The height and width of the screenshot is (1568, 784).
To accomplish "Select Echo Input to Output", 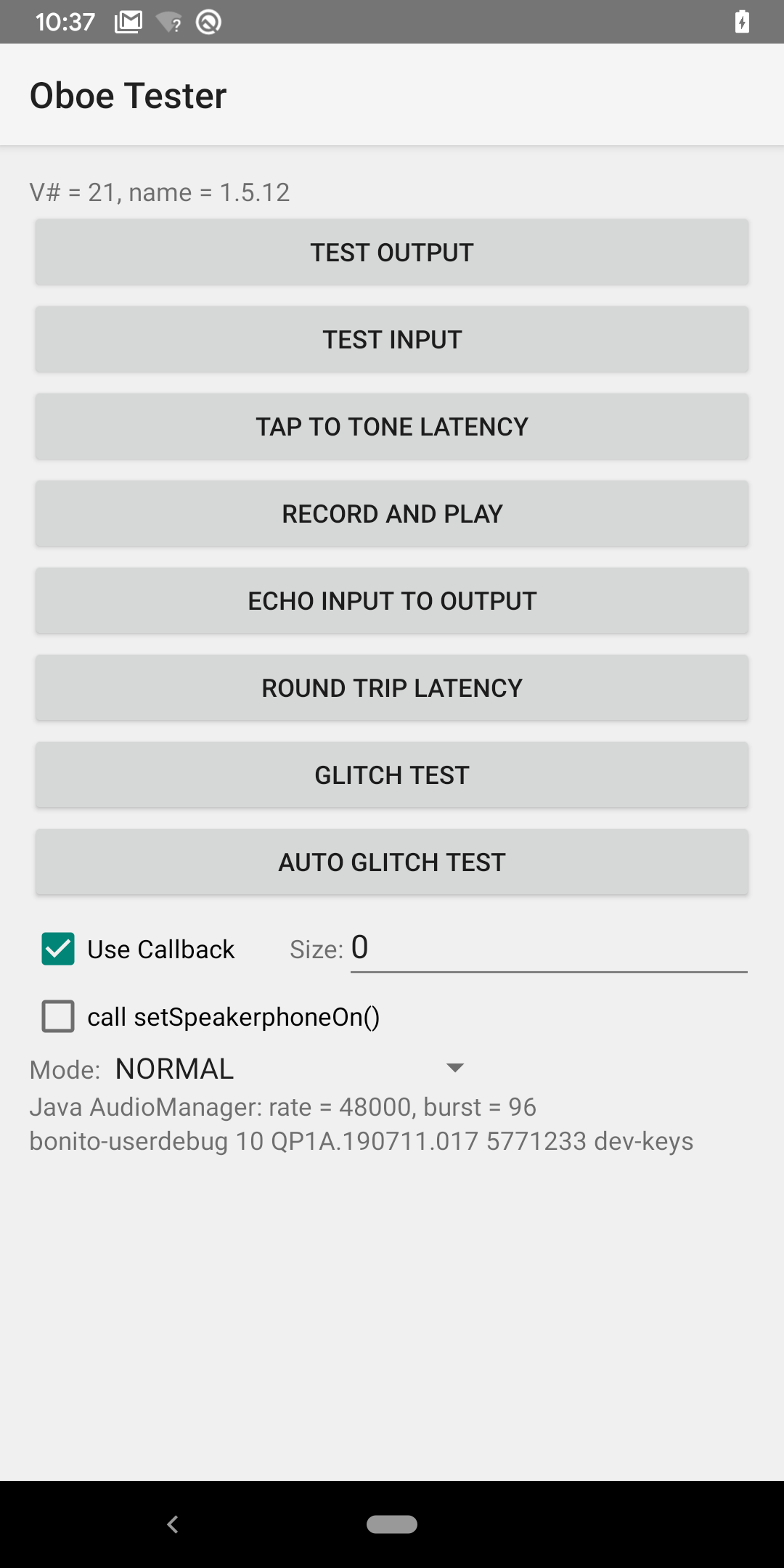I will pyautogui.click(x=392, y=601).
